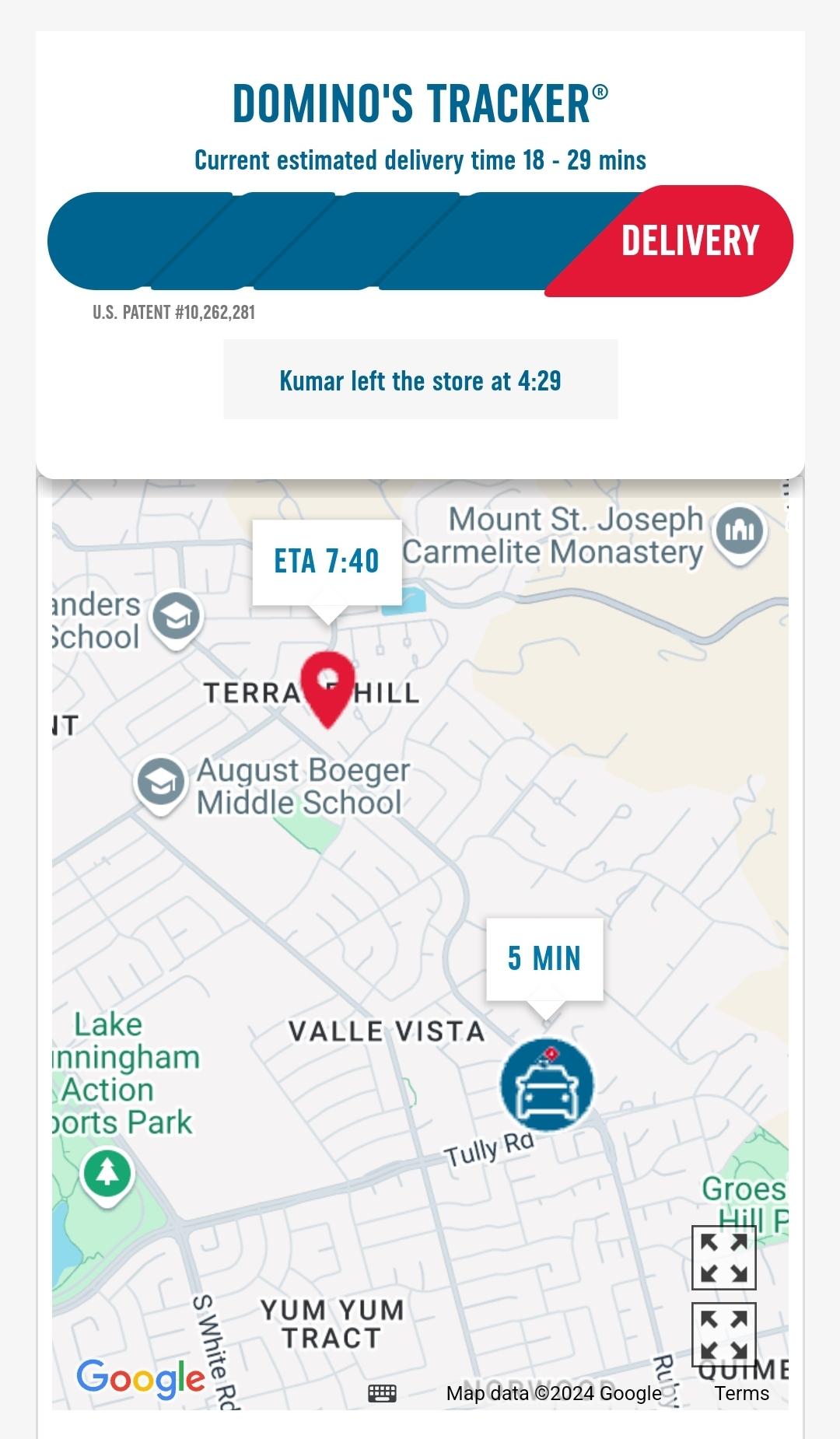Select the August Boeger Middle School marker

point(161,785)
